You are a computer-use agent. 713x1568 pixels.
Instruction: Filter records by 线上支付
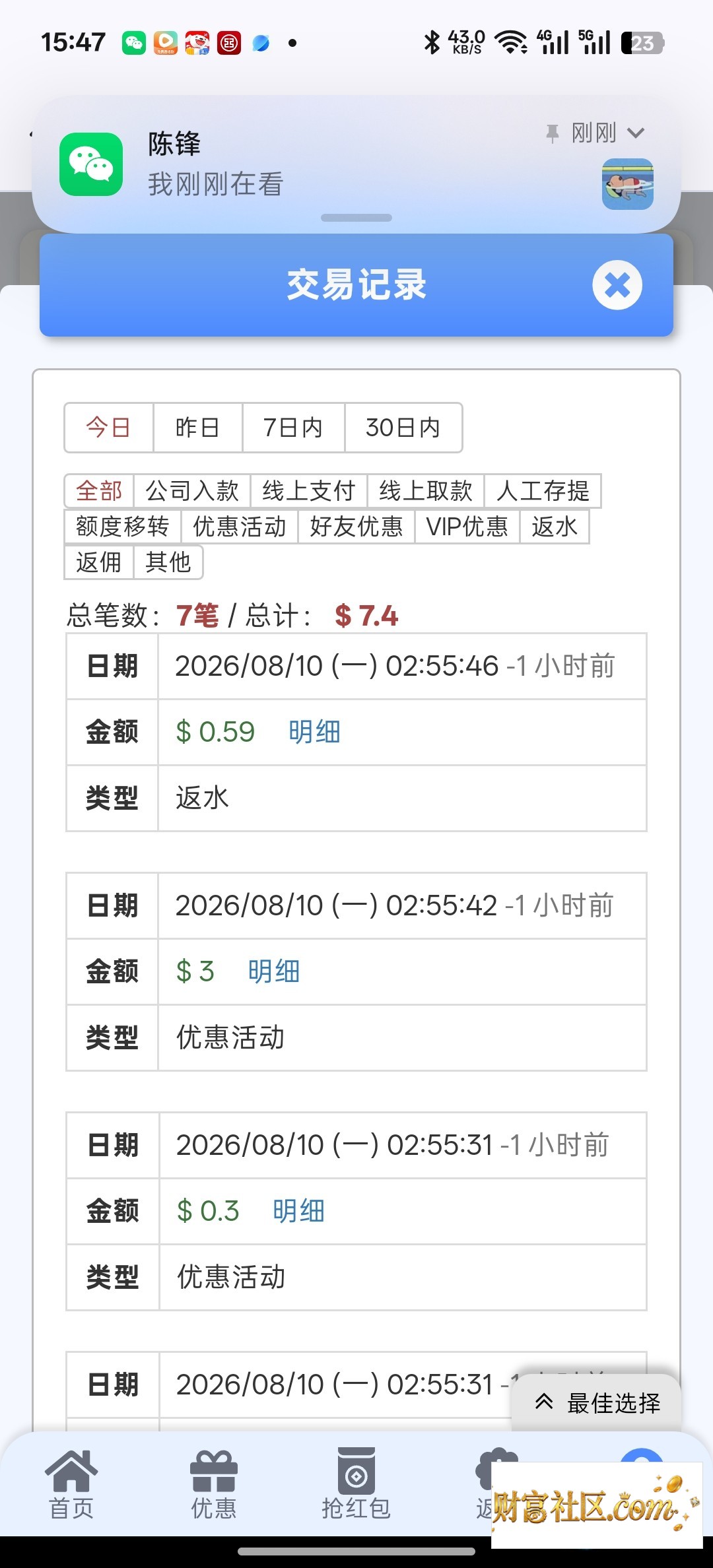(308, 491)
